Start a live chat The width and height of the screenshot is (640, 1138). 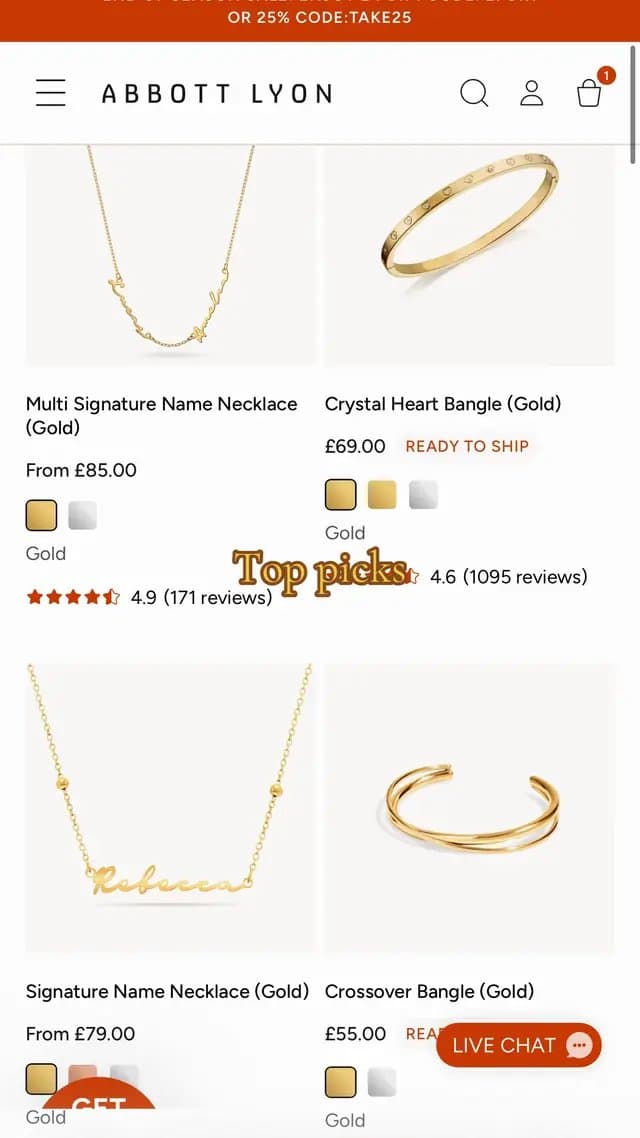click(x=519, y=1045)
